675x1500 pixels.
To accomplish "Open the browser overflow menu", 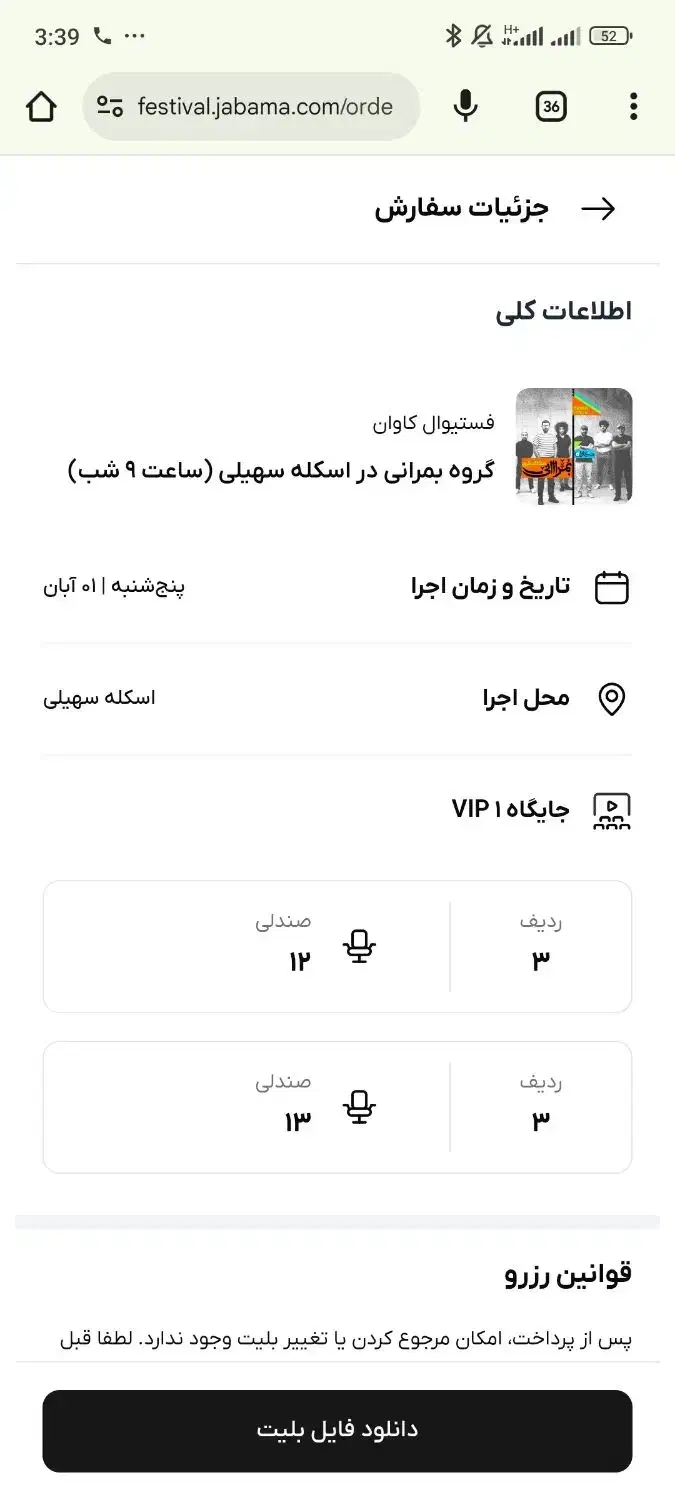I will (x=633, y=106).
